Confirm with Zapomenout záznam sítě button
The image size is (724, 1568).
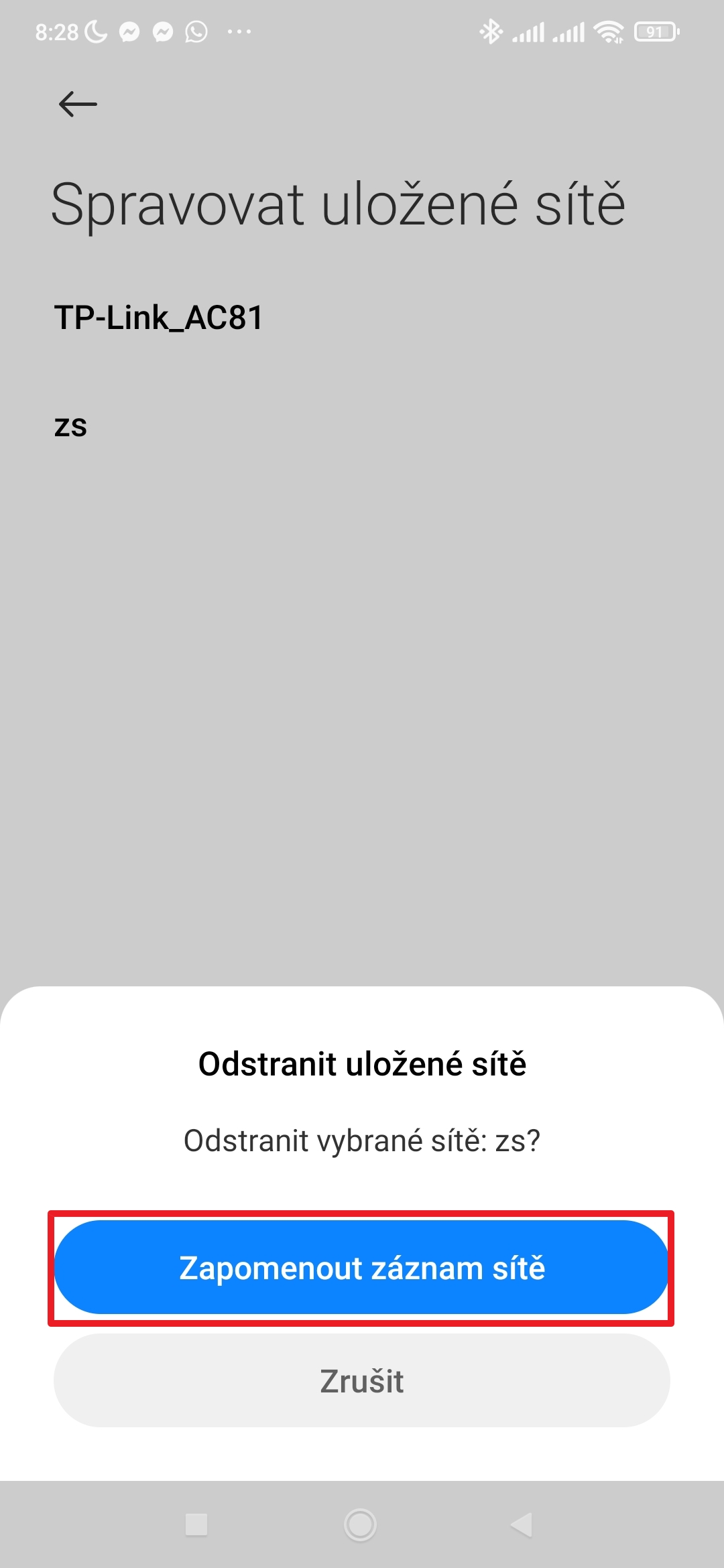(x=361, y=1267)
